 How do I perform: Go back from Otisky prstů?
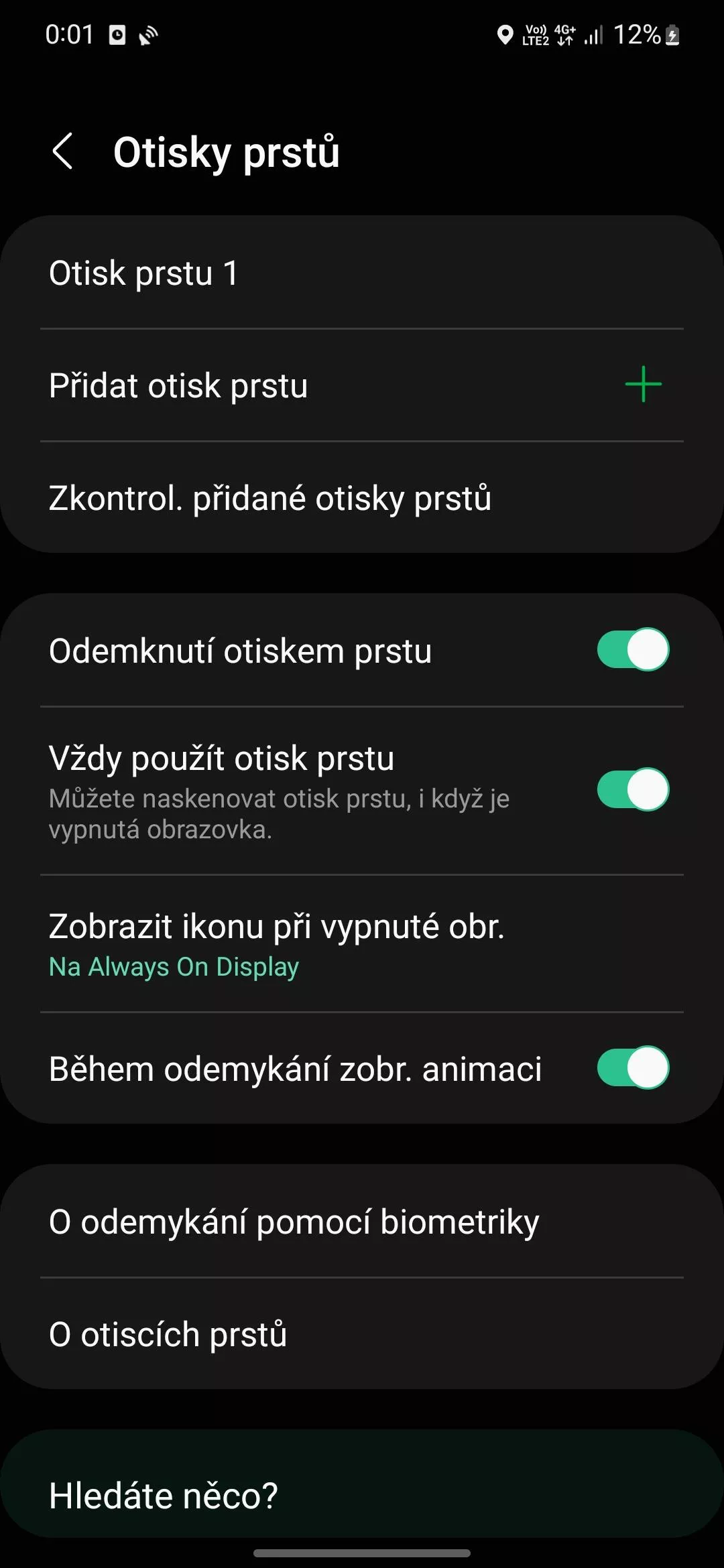tap(62, 151)
